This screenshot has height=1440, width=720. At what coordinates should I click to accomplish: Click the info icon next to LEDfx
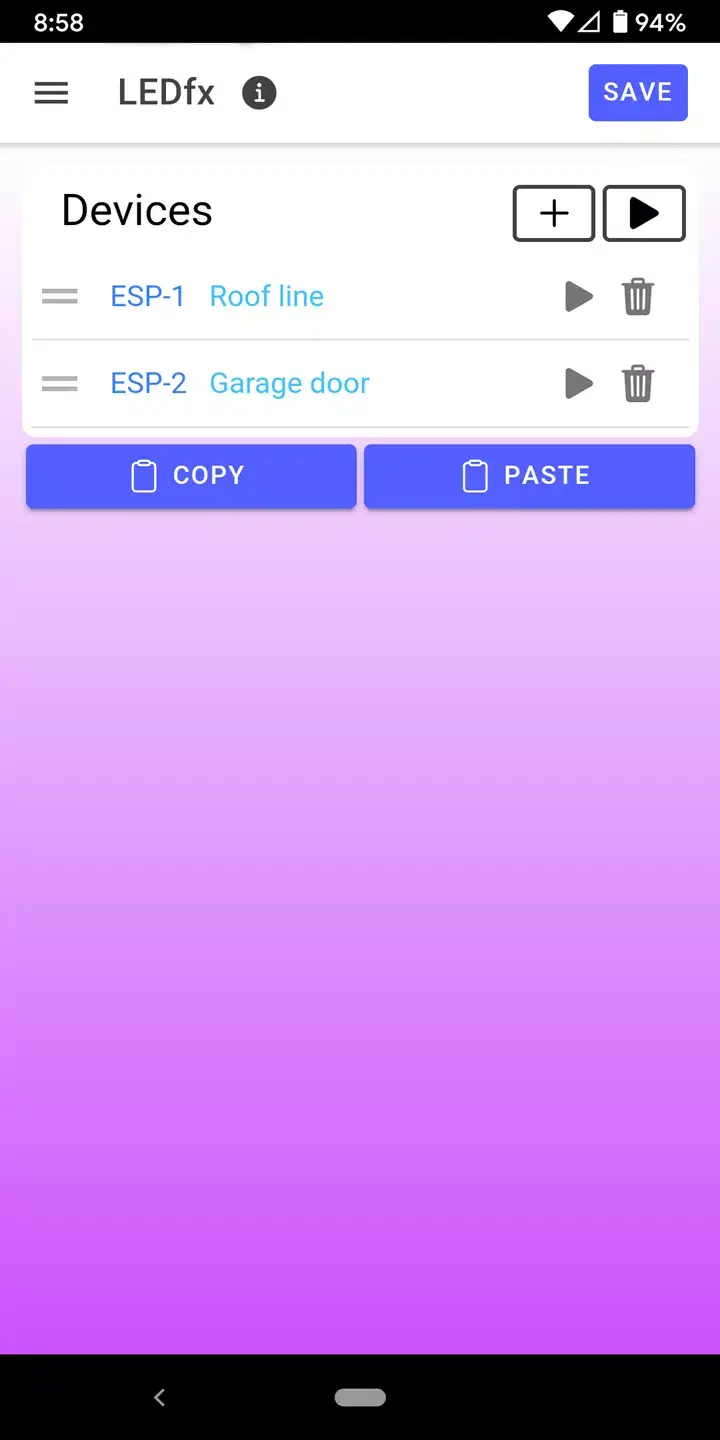click(258, 92)
